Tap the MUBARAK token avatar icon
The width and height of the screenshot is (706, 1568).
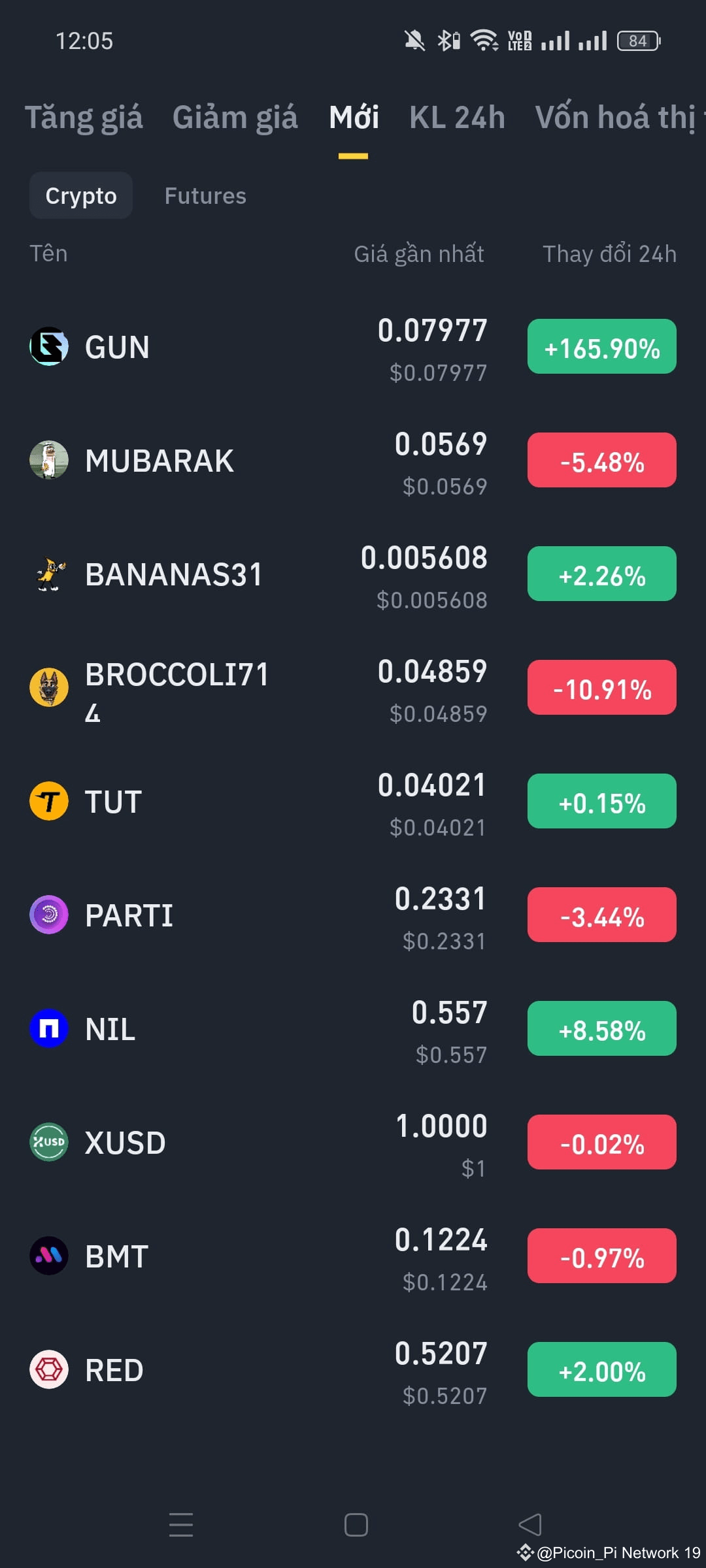coord(48,459)
